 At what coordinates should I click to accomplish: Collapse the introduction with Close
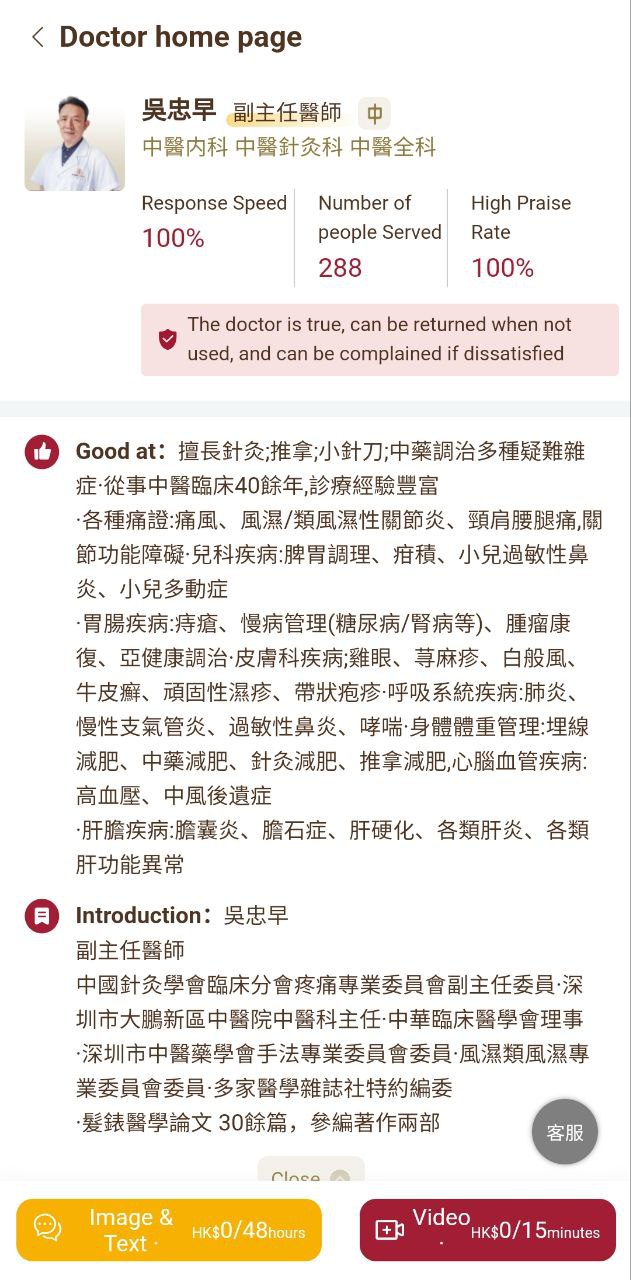coord(310,1174)
